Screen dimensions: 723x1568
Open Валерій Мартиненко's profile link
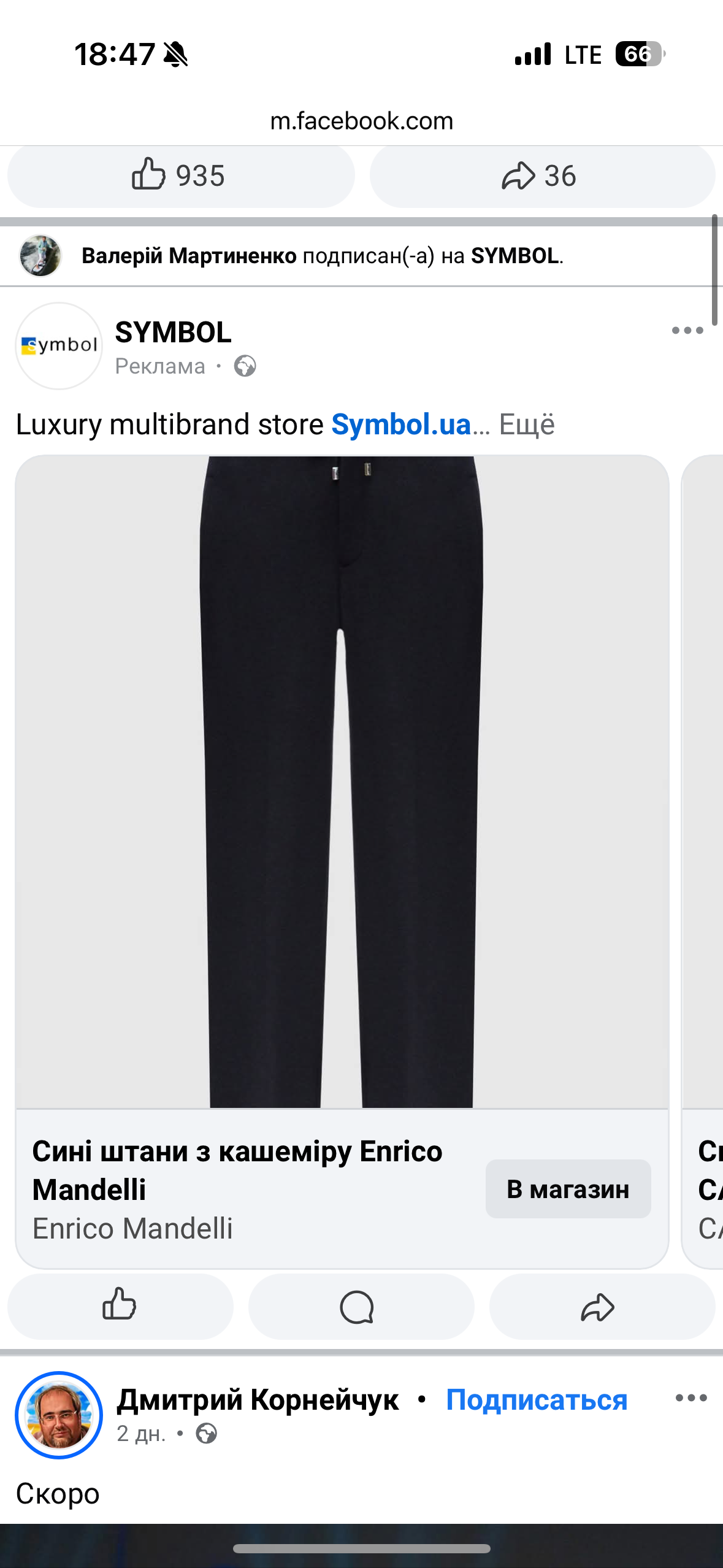pos(189,256)
